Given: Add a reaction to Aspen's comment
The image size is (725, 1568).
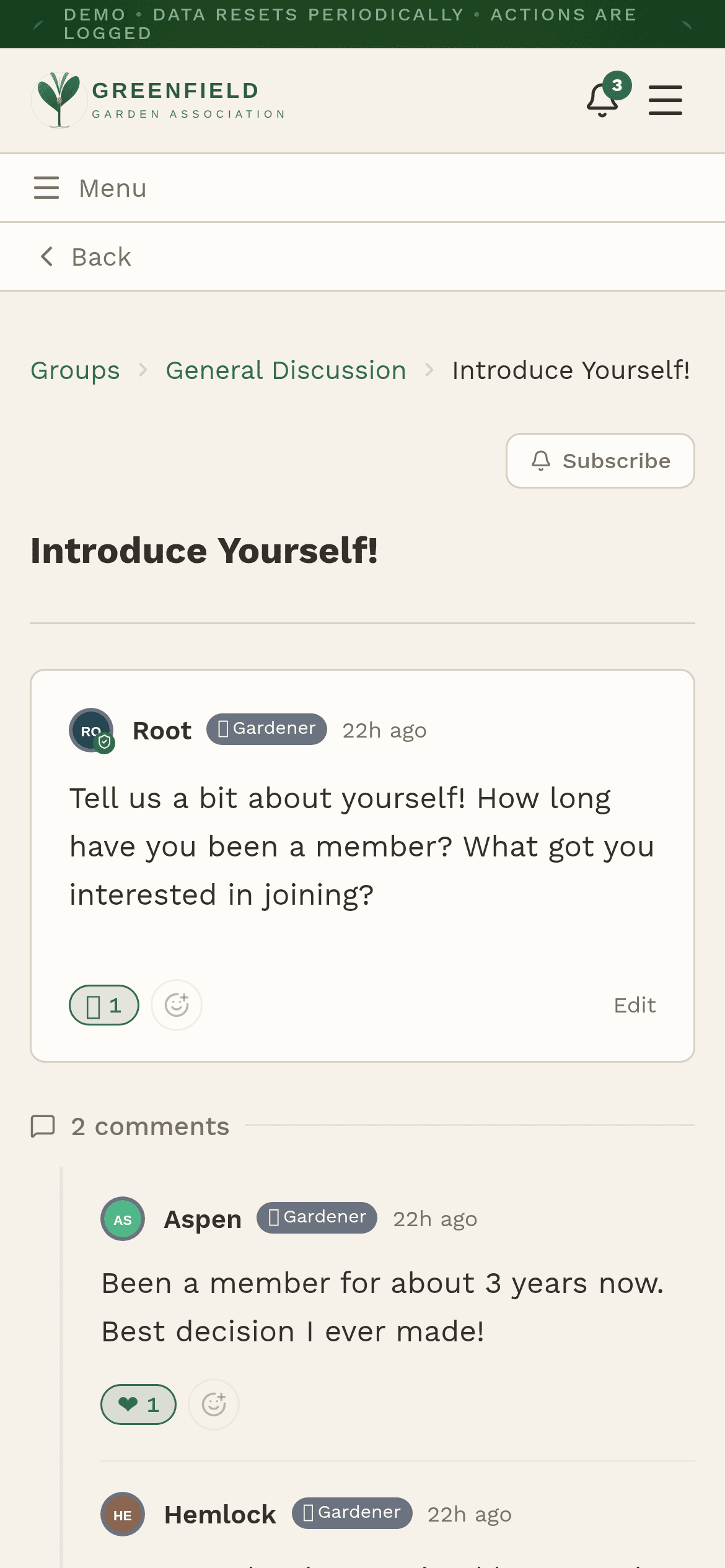Looking at the screenshot, I should tap(213, 1404).
